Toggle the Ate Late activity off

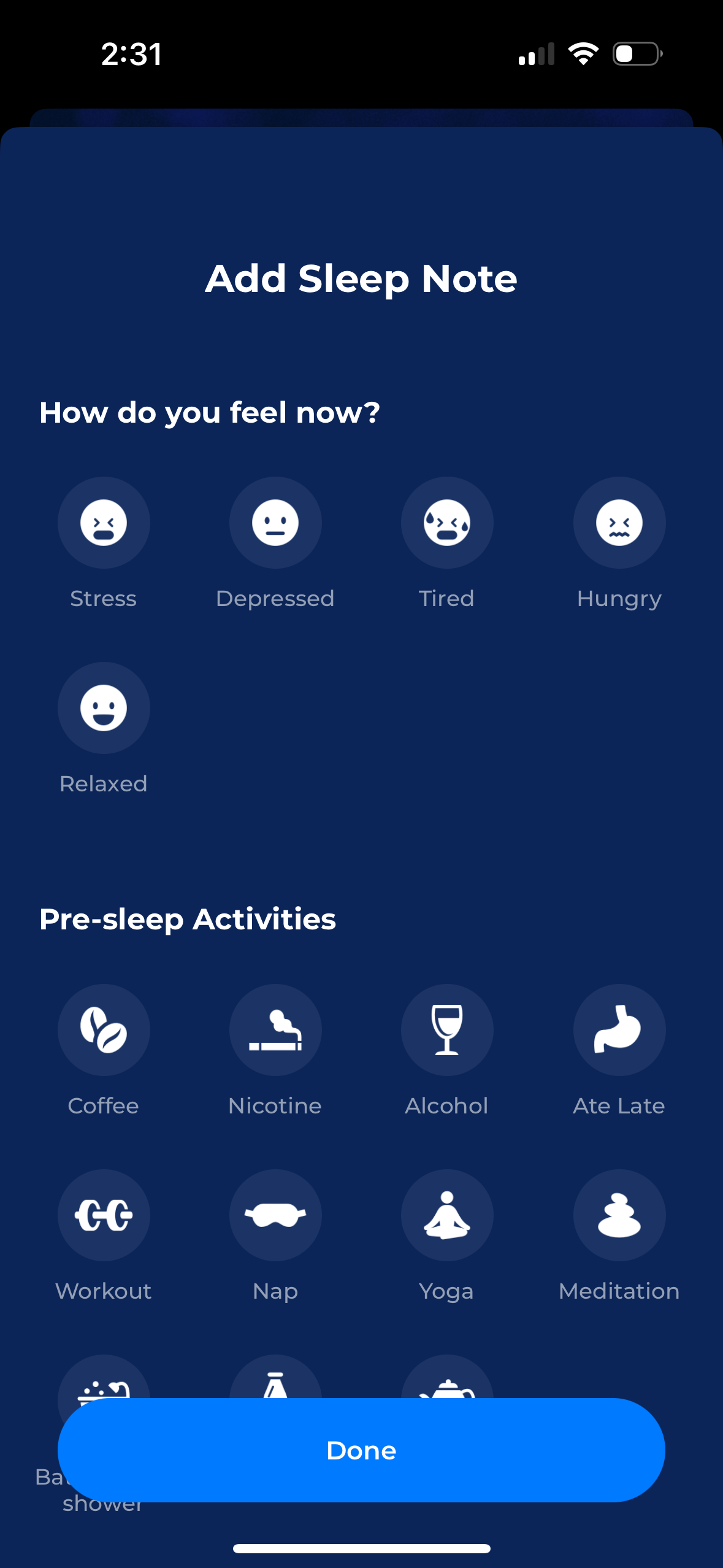619,1030
